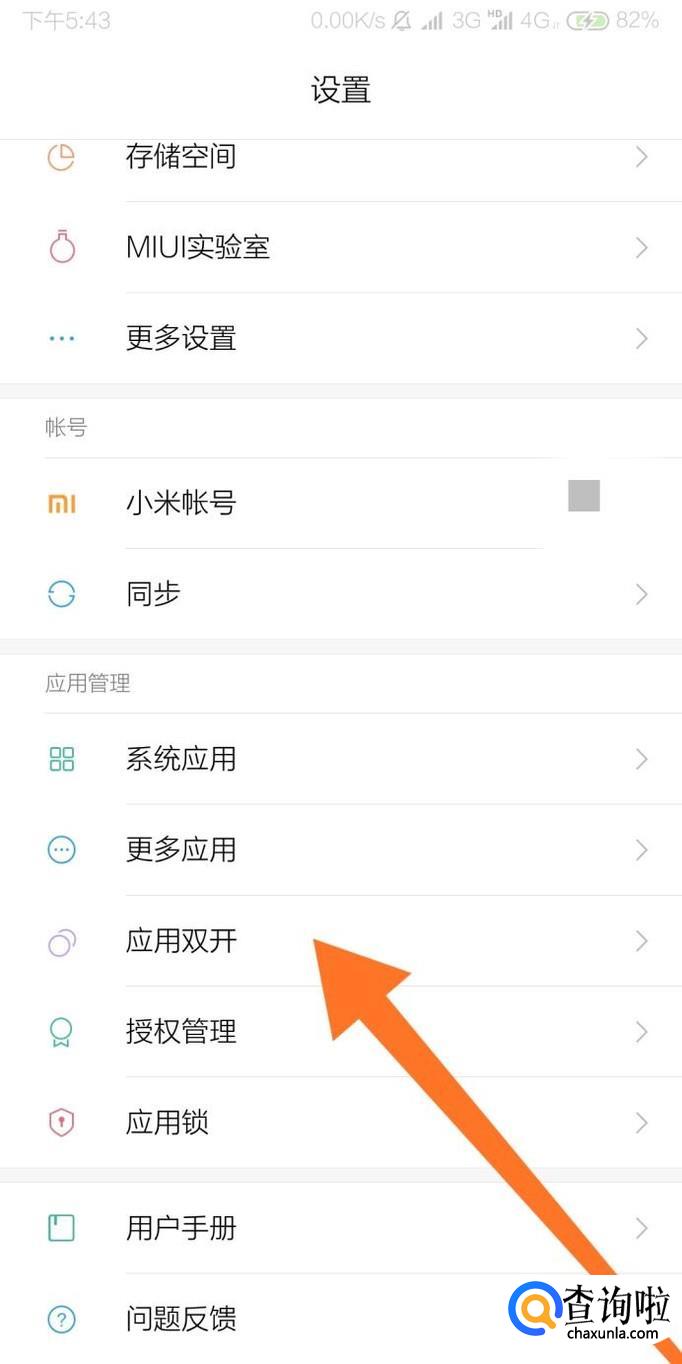
Task: Open 更多设置 (more settings)
Action: pyautogui.click(x=181, y=338)
